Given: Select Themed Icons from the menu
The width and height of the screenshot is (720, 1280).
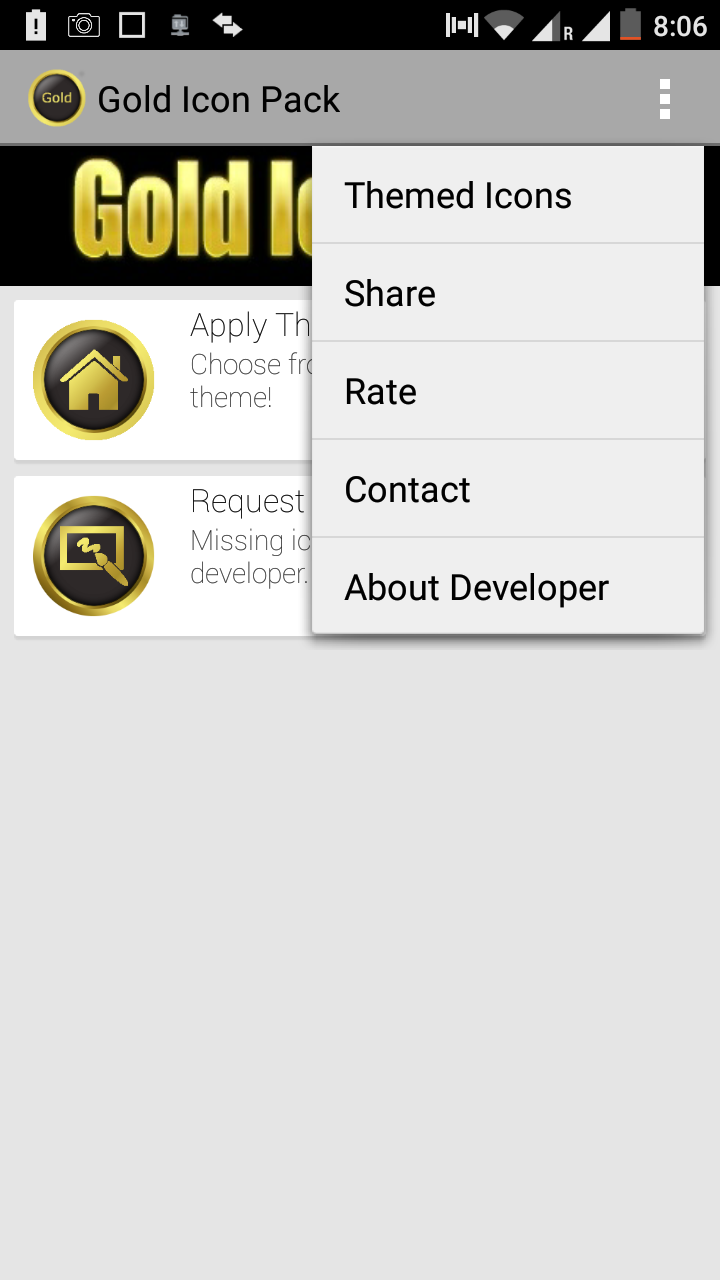Looking at the screenshot, I should pyautogui.click(x=458, y=195).
